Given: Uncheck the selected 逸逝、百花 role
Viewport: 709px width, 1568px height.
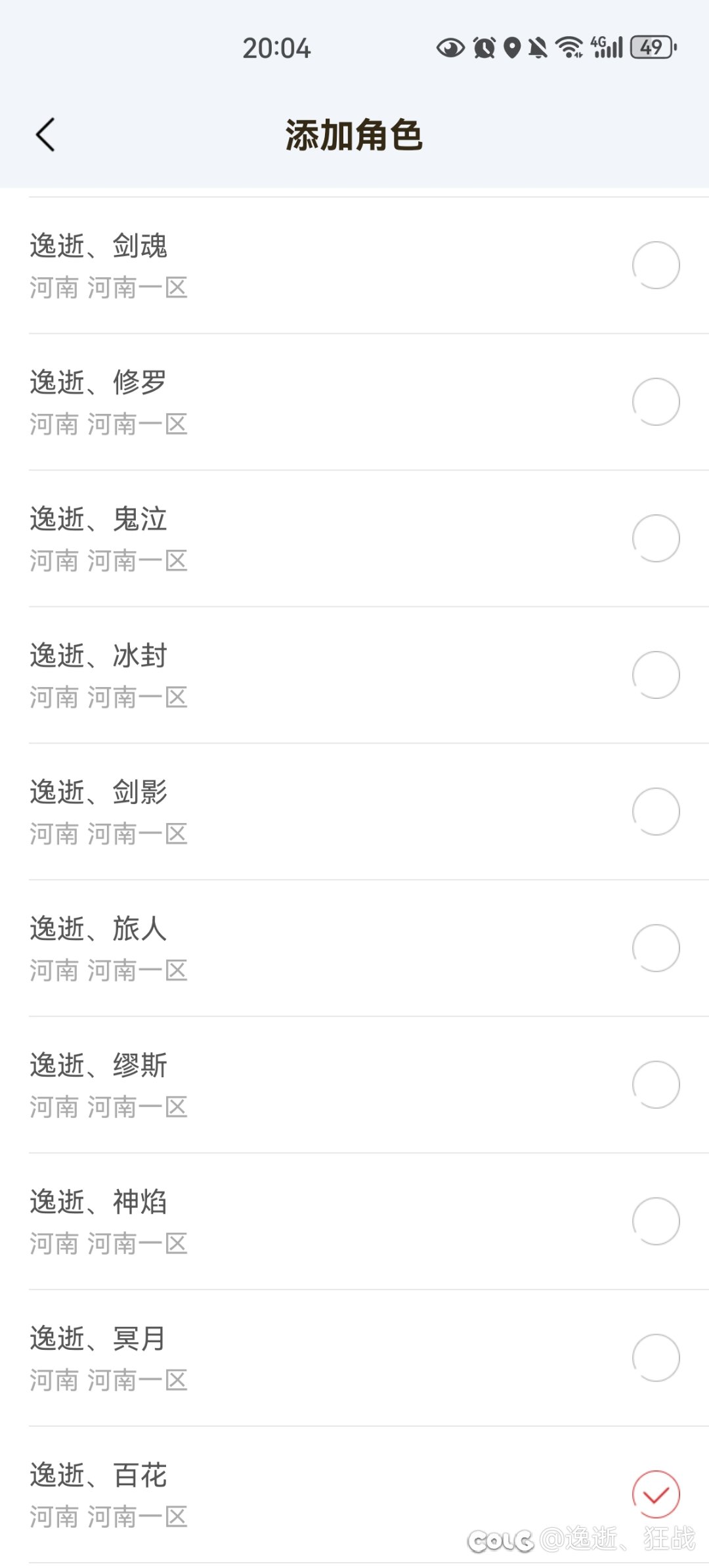Looking at the screenshot, I should point(655,1495).
